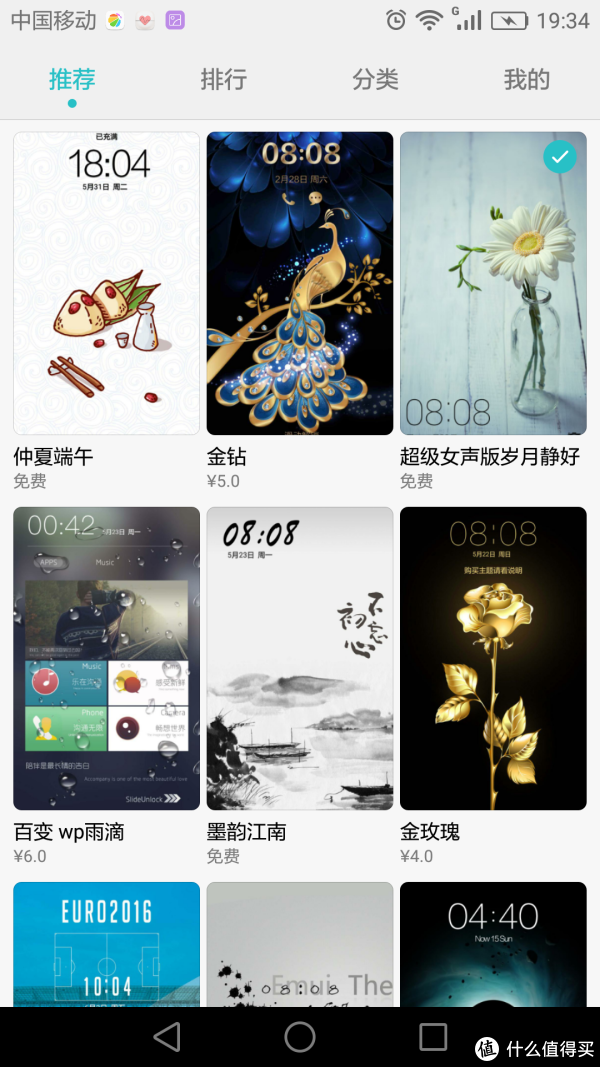Open the 仲夏端午 theme
Screen dimensions: 600x1067
click(x=106, y=283)
